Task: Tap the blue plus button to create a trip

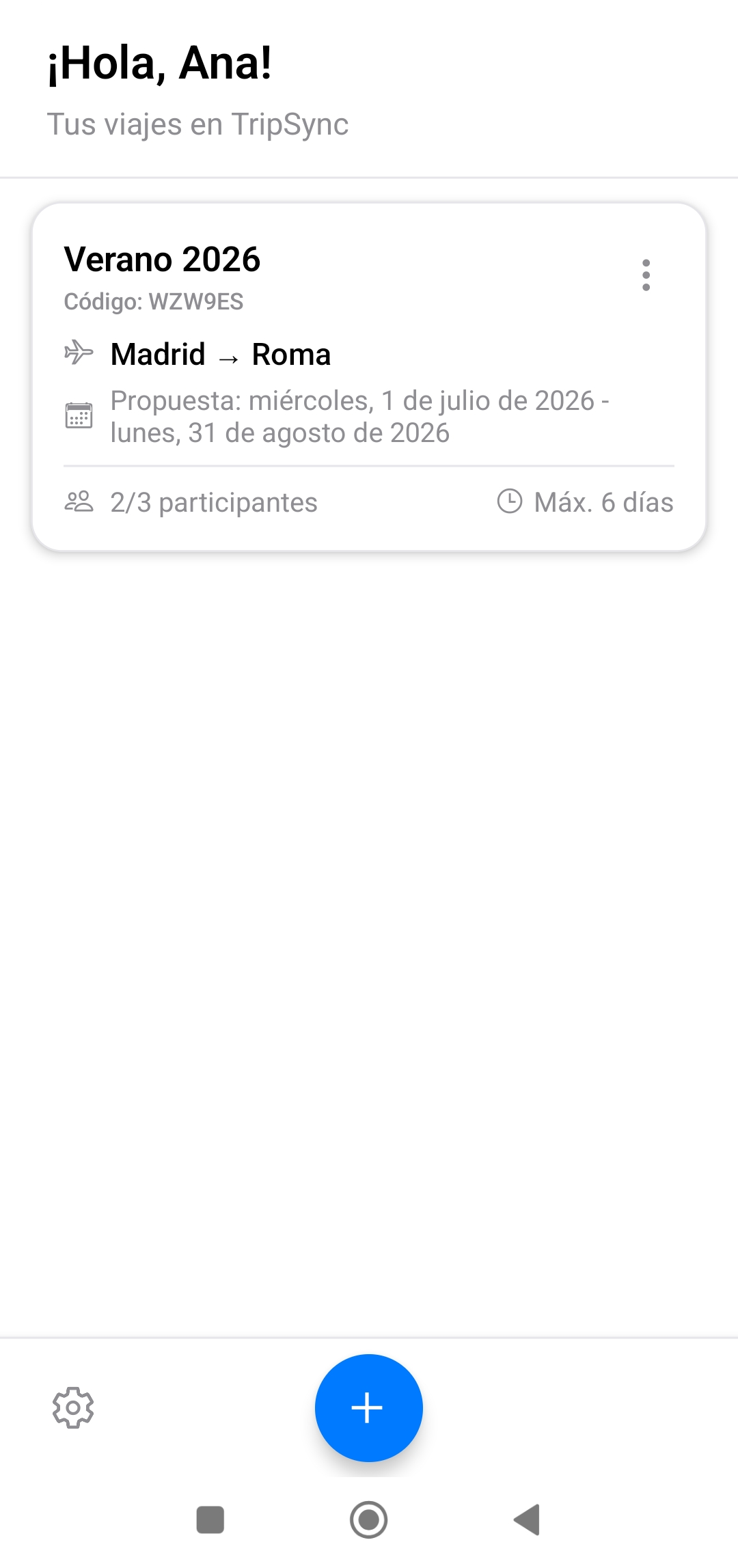Action: click(x=368, y=1407)
